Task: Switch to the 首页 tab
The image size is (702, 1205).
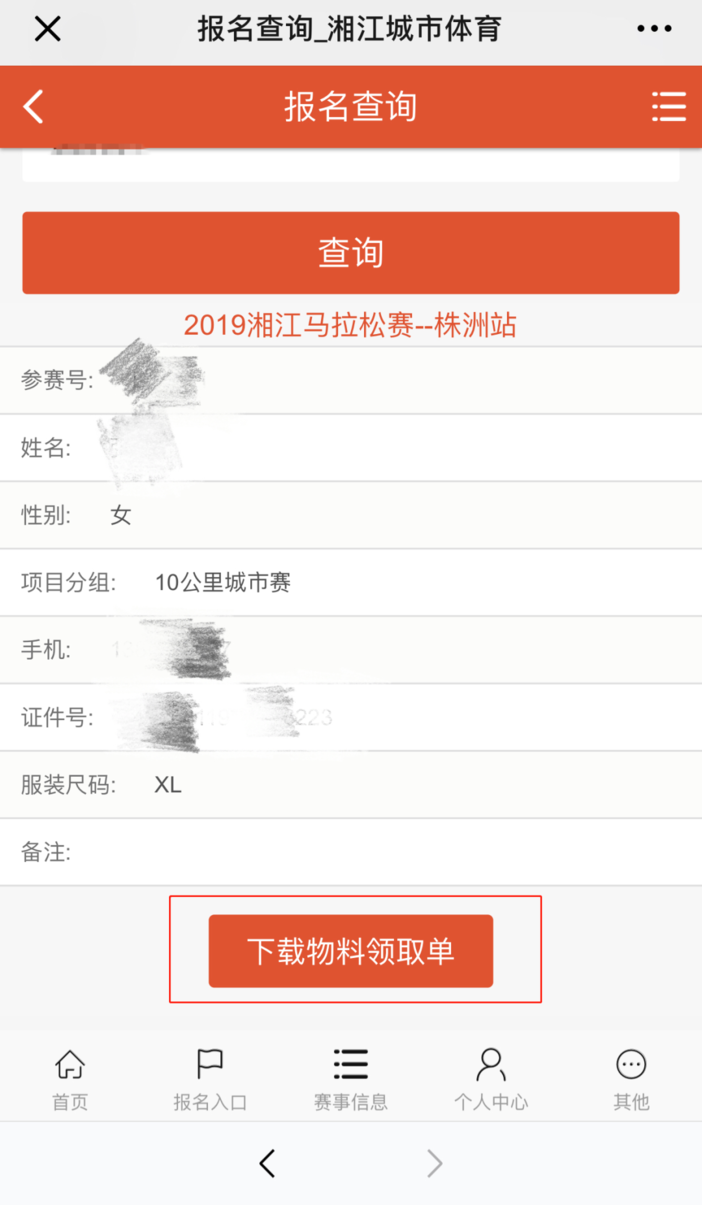Action: [70, 1080]
